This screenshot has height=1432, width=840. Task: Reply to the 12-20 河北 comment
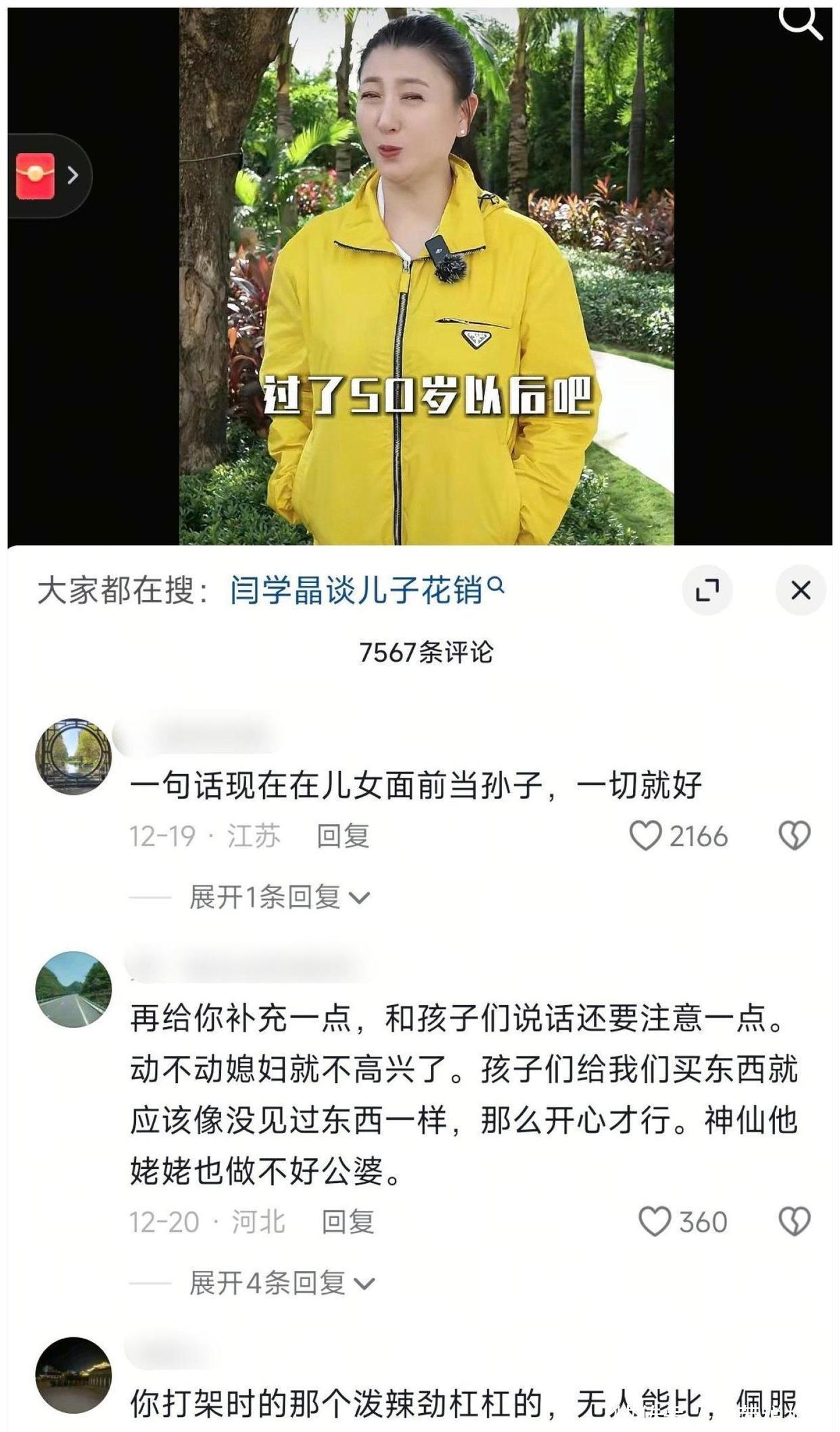[348, 1222]
